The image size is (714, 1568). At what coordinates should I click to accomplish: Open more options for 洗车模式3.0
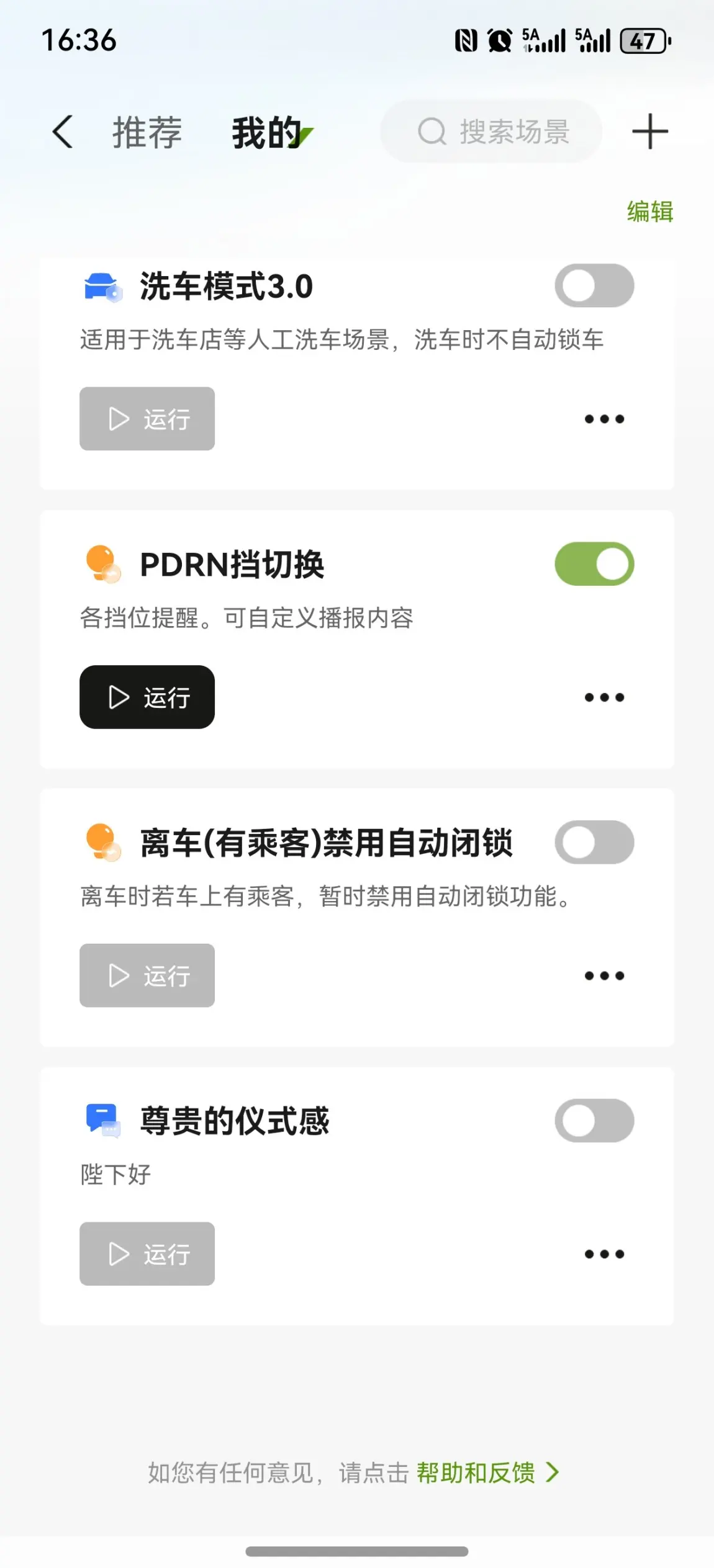tap(604, 419)
